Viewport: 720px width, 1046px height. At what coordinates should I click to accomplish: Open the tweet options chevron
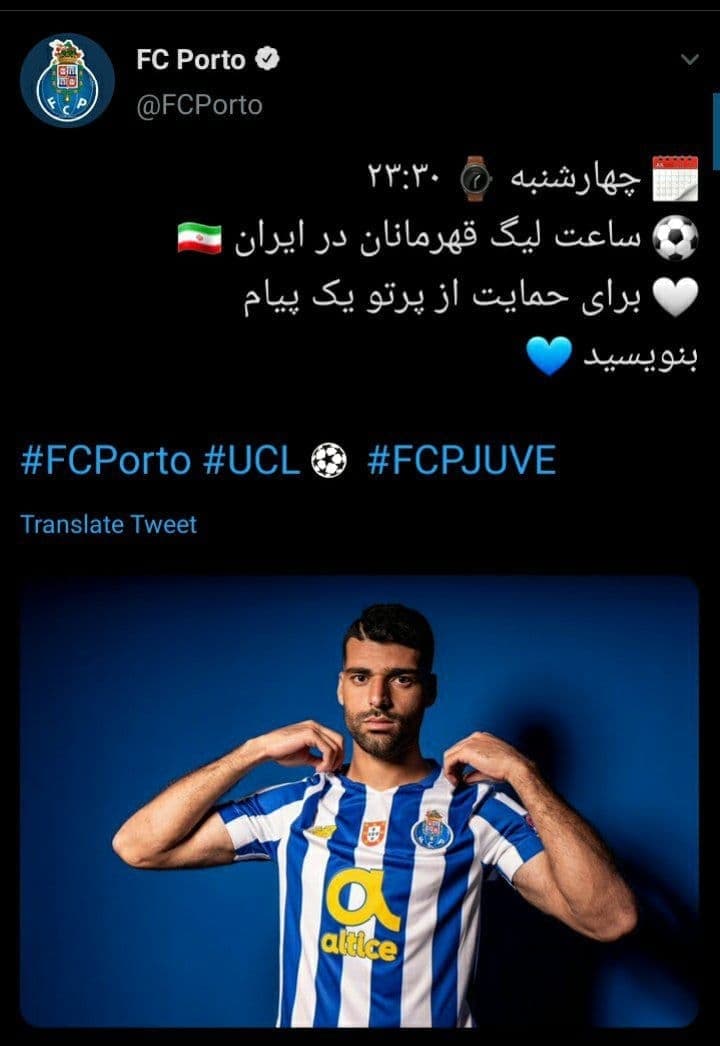[689, 60]
